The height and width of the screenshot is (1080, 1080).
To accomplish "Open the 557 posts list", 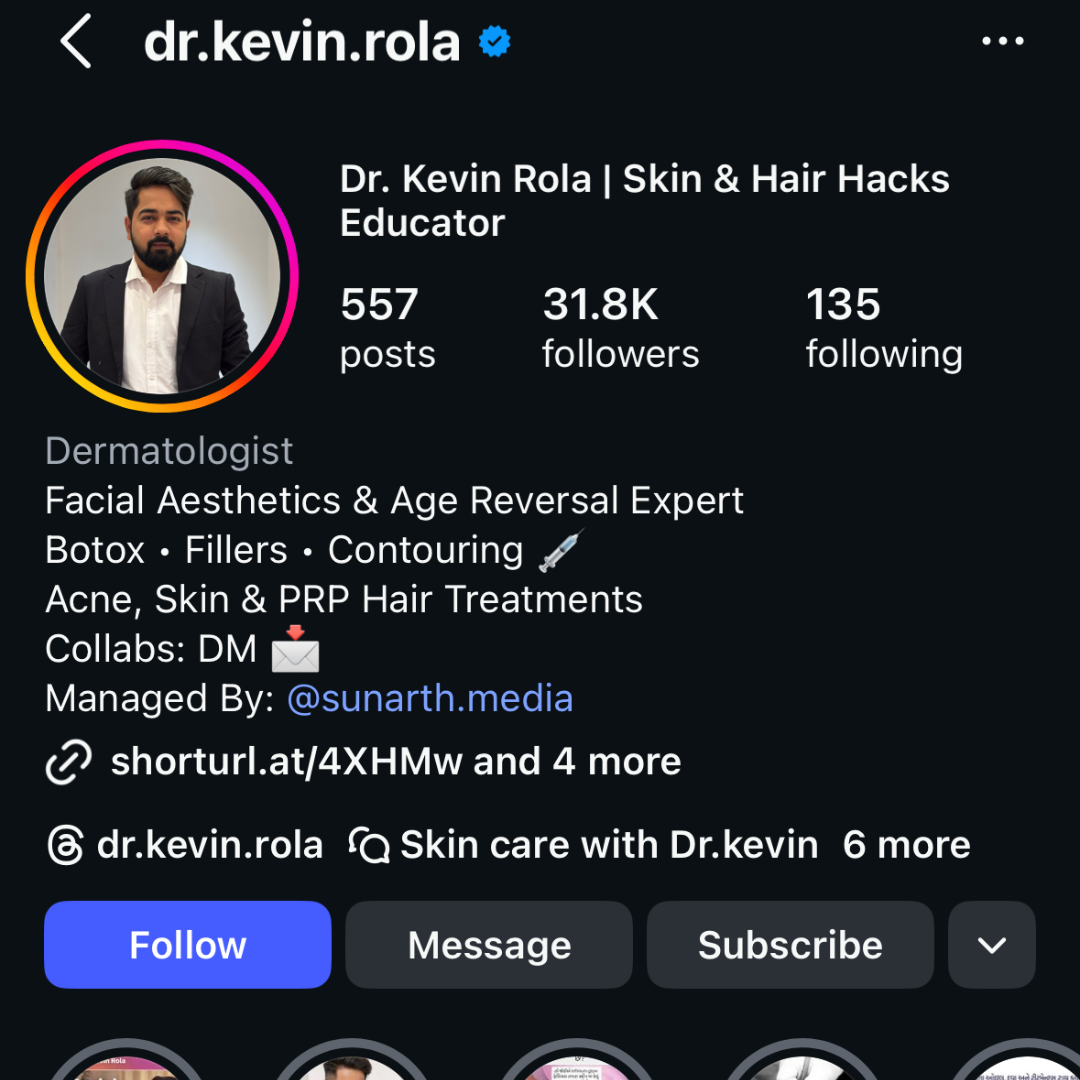I will (x=387, y=328).
